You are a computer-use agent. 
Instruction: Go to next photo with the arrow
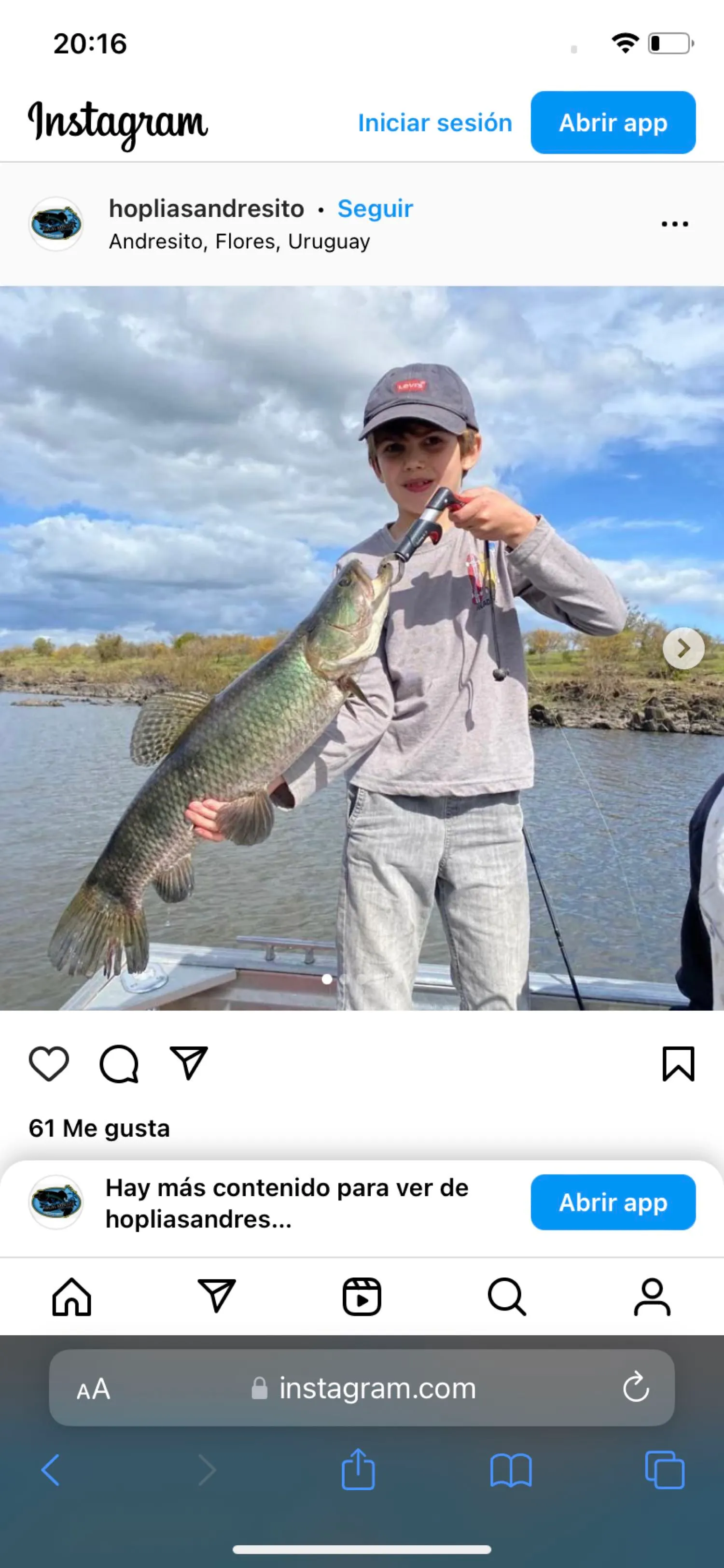coord(683,648)
